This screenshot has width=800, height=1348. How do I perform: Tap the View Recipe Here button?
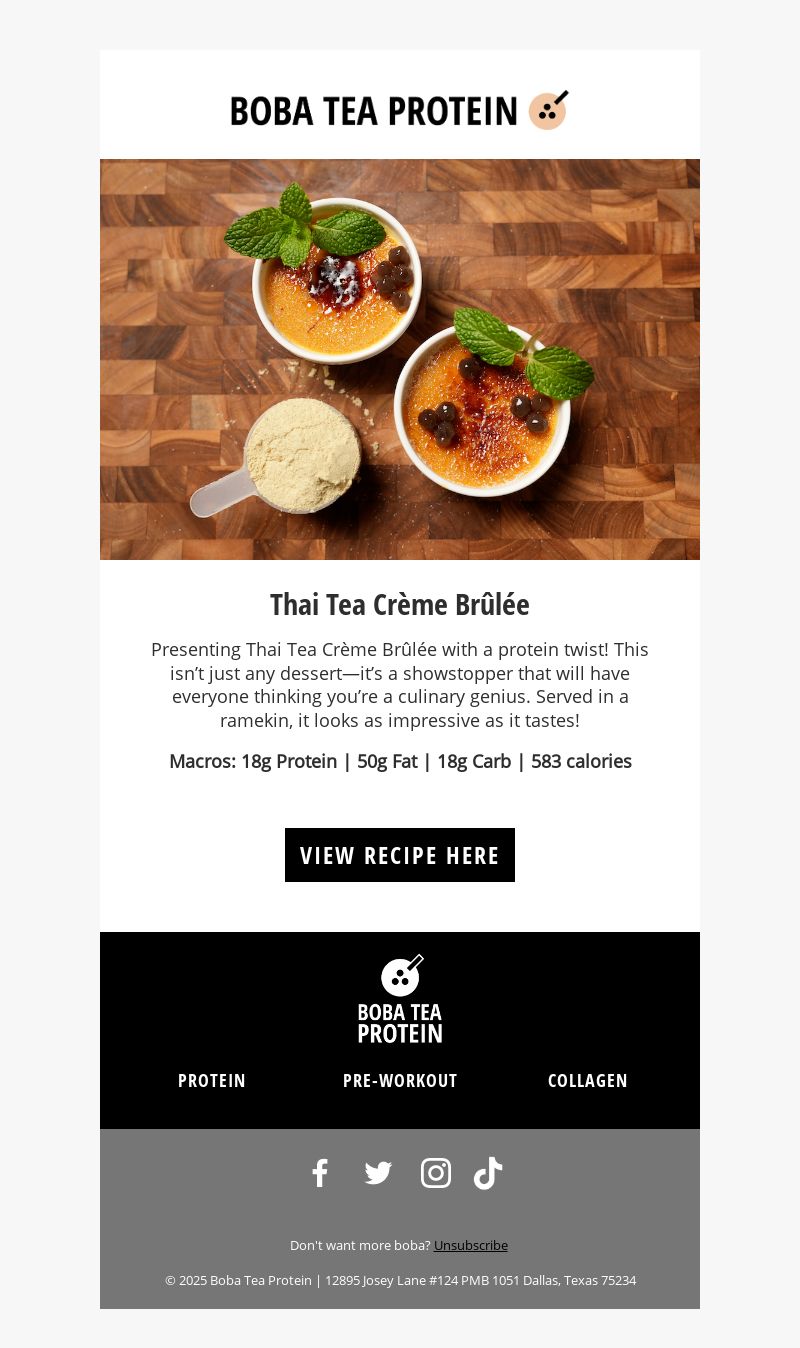(x=400, y=855)
